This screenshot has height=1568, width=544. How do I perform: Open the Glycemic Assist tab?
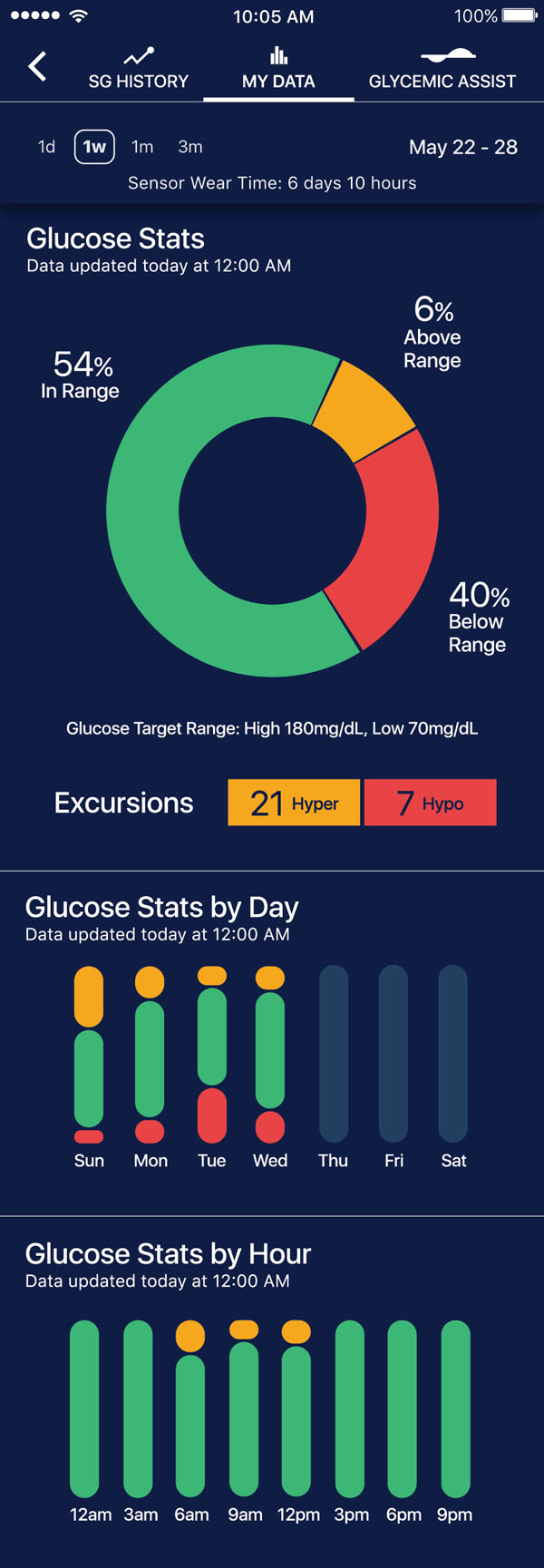click(x=442, y=70)
